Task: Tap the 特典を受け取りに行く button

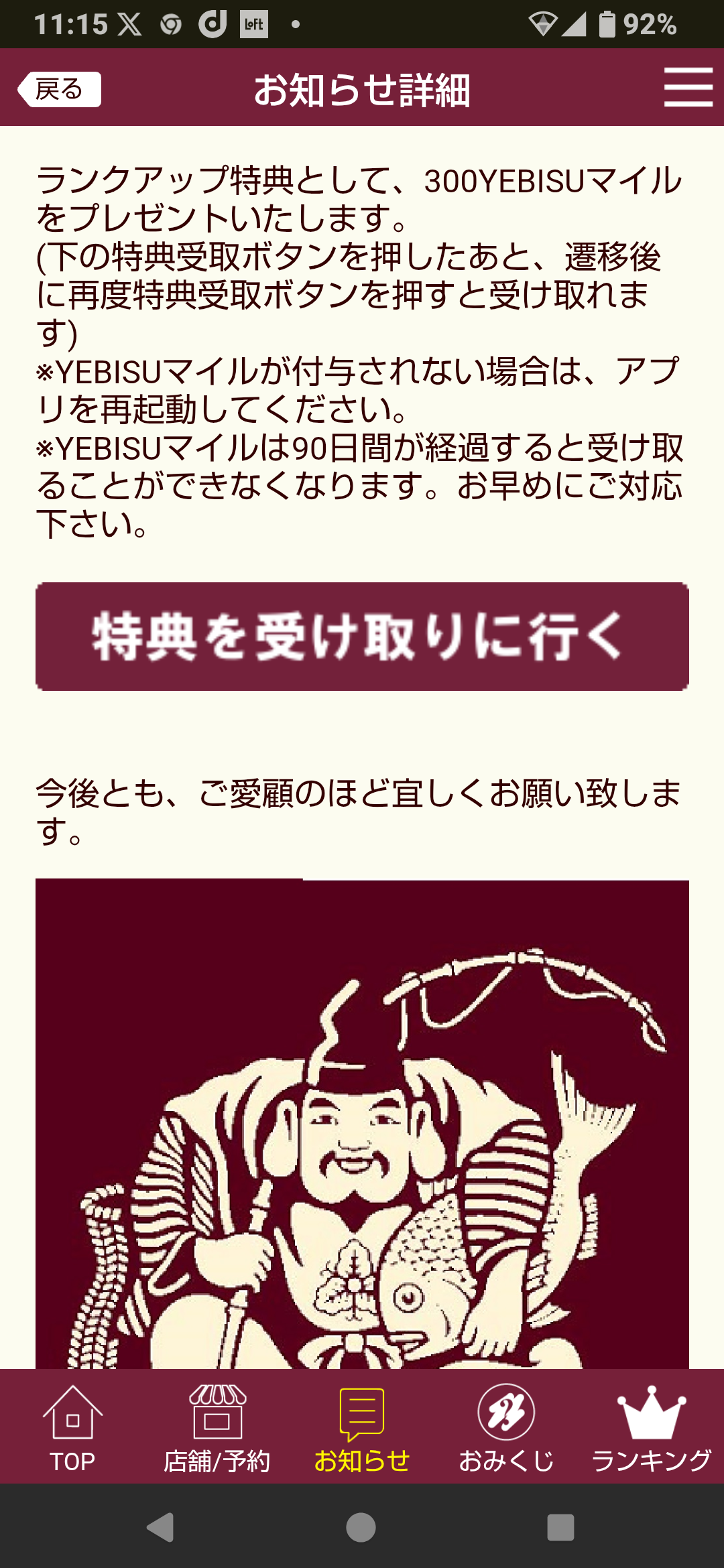Action: 362,637
